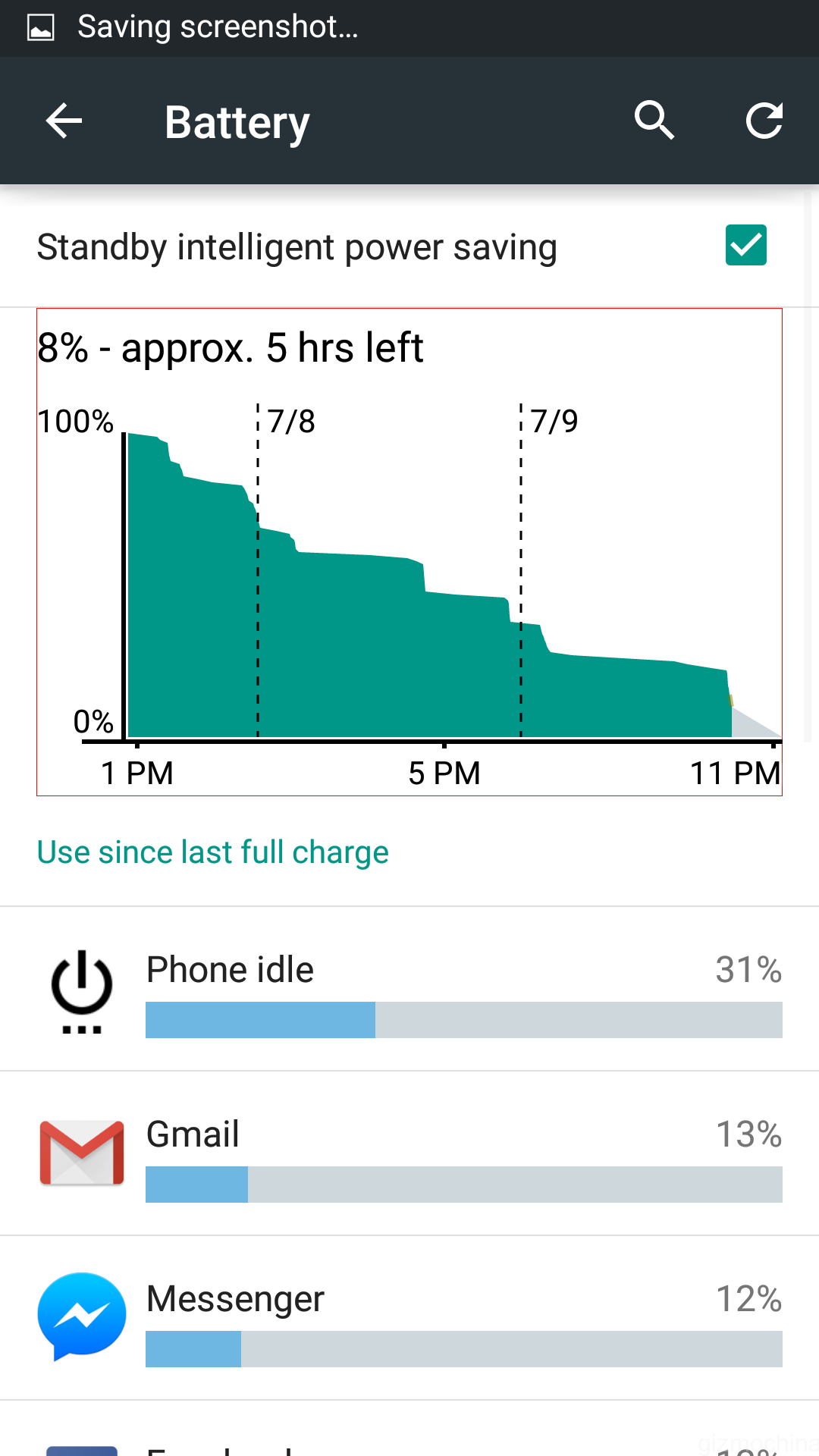Screen dimensions: 819x1456
Task: Refresh battery usage data
Action: tap(764, 121)
